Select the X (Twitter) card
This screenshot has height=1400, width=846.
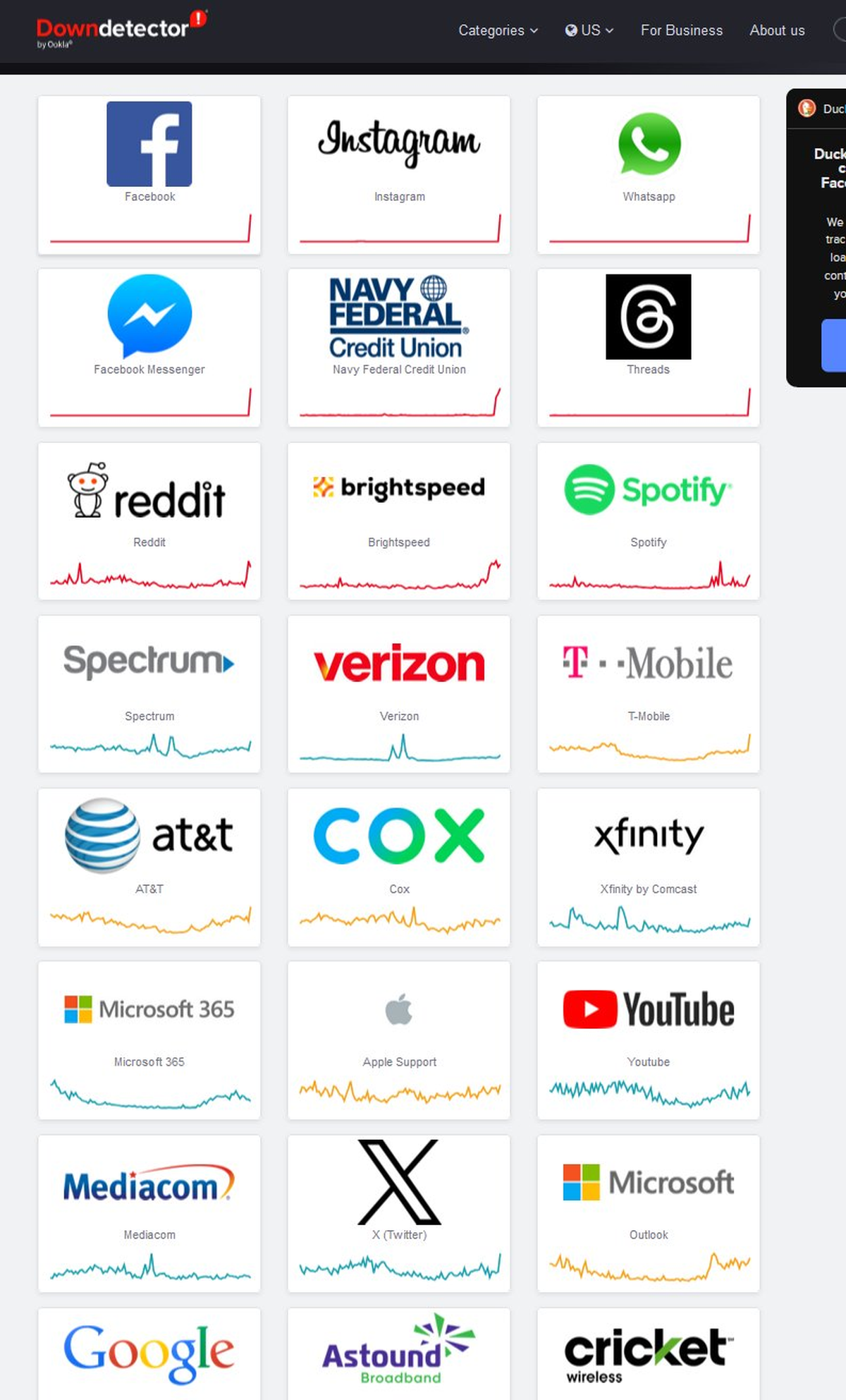(399, 1213)
